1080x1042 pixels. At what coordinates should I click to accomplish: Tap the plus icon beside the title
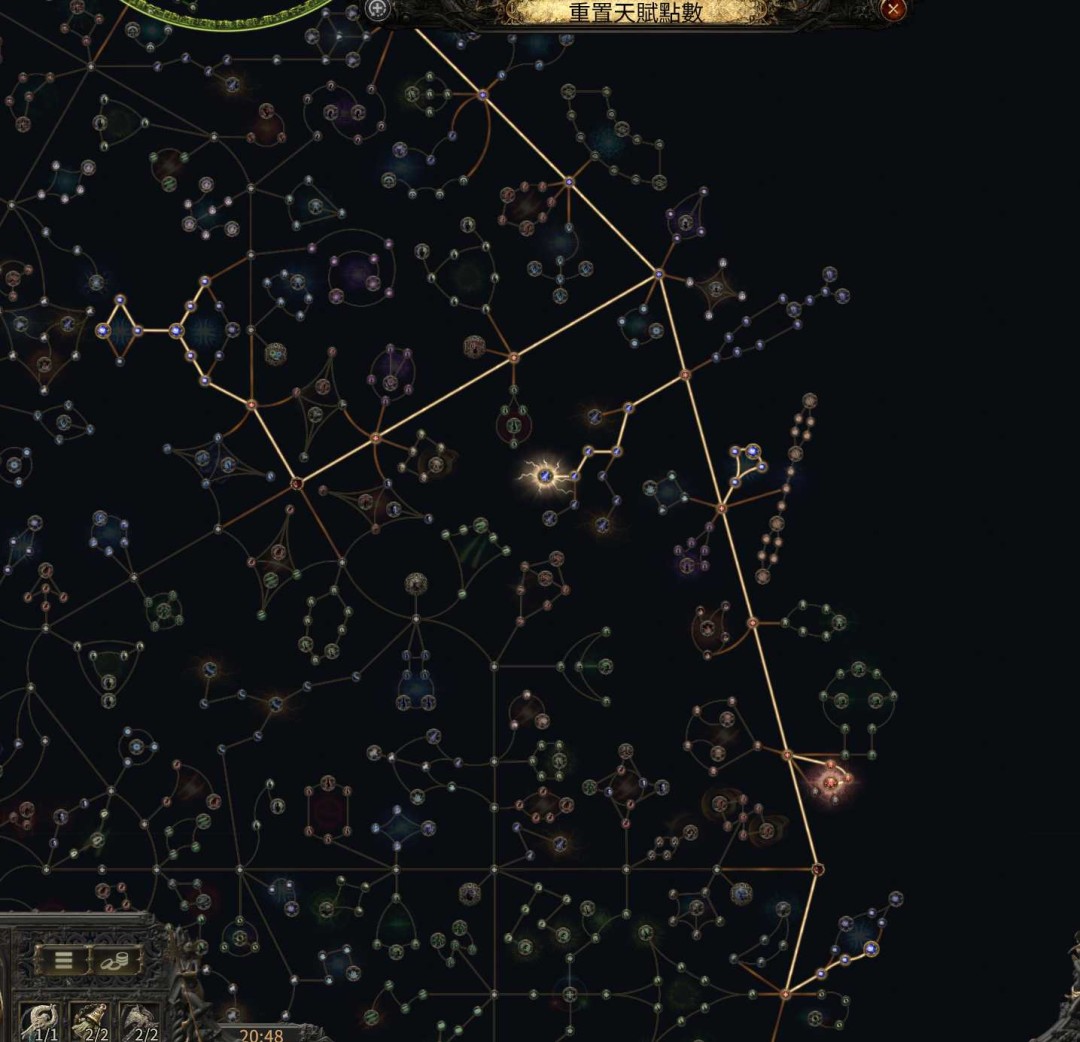click(377, 9)
